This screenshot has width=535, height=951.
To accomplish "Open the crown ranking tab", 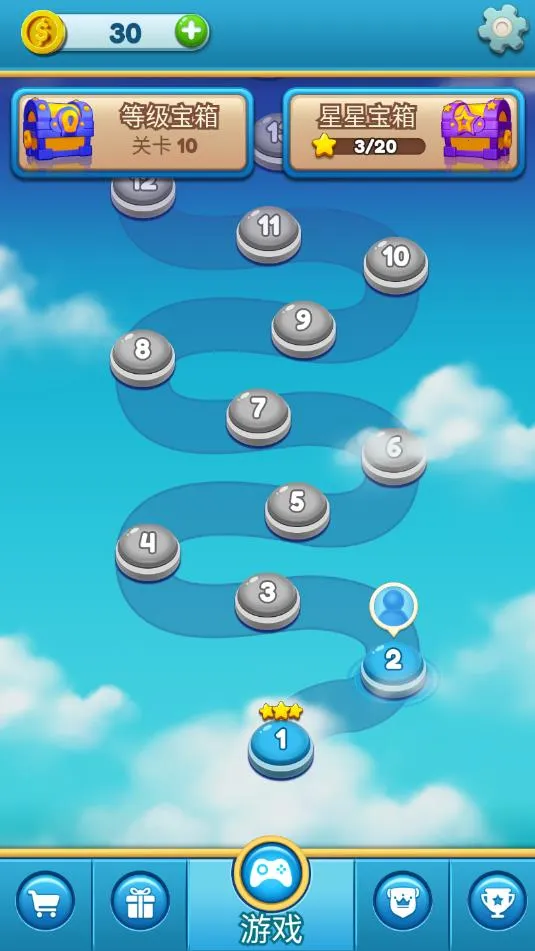I will [403, 901].
